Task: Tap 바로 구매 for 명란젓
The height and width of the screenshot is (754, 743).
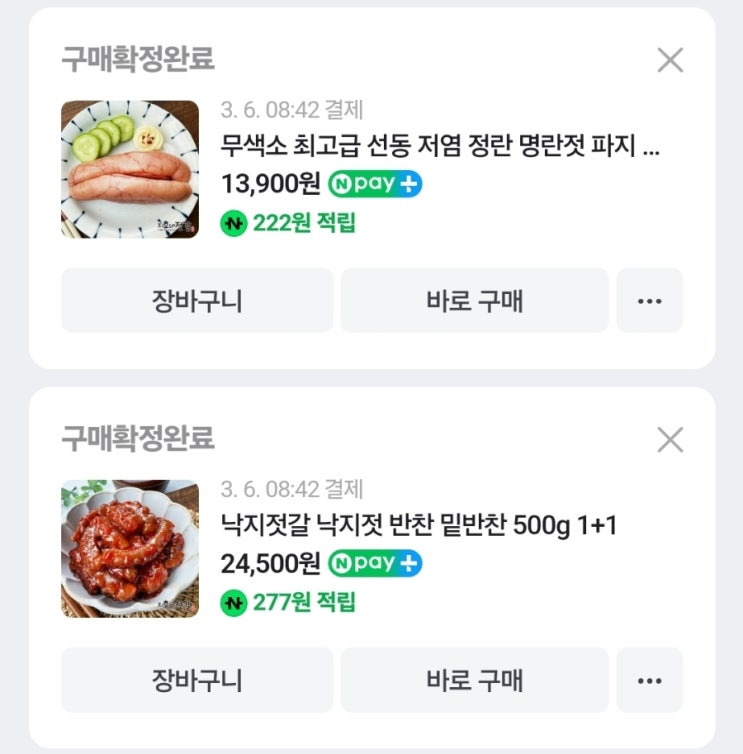Action: [x=474, y=300]
